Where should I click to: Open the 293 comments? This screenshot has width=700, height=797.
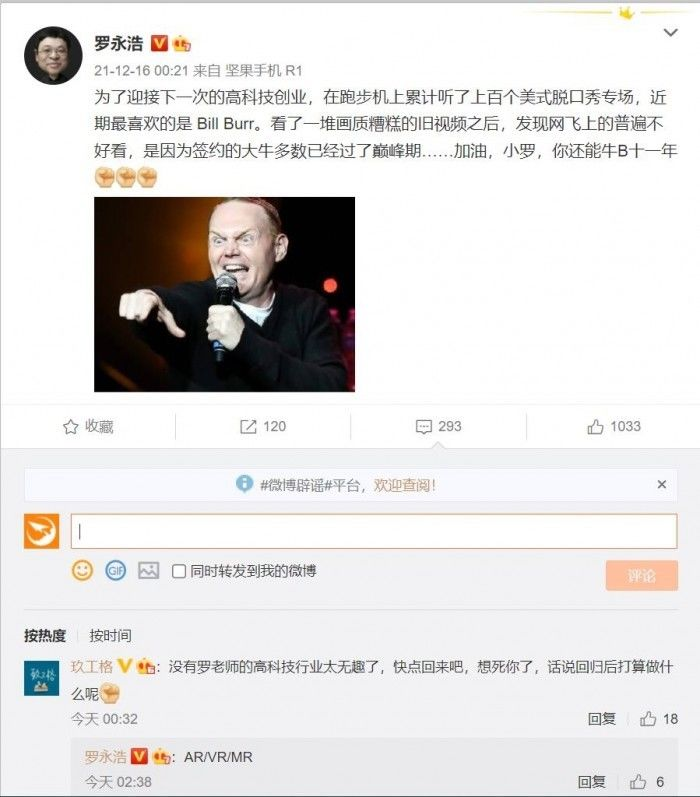(438, 426)
